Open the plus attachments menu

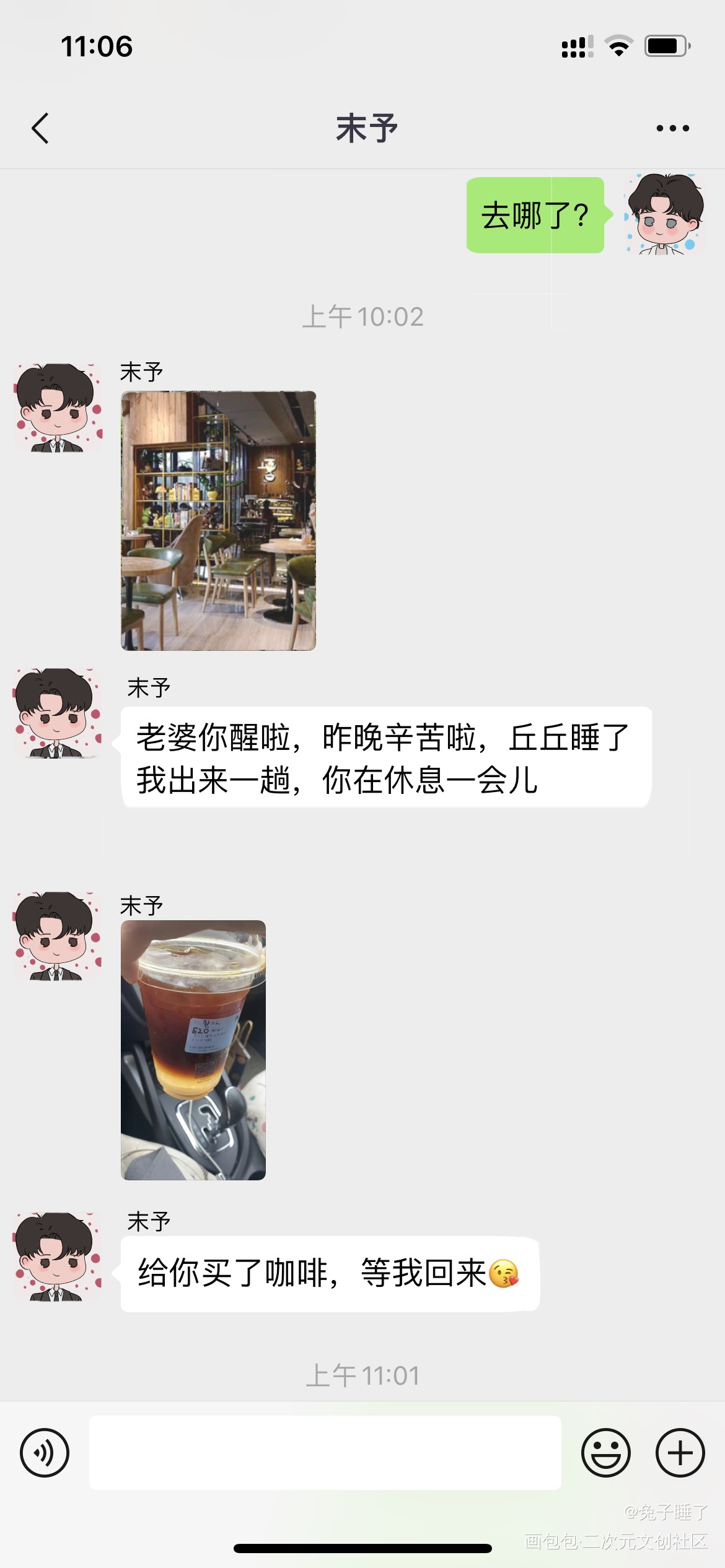pos(680,1453)
